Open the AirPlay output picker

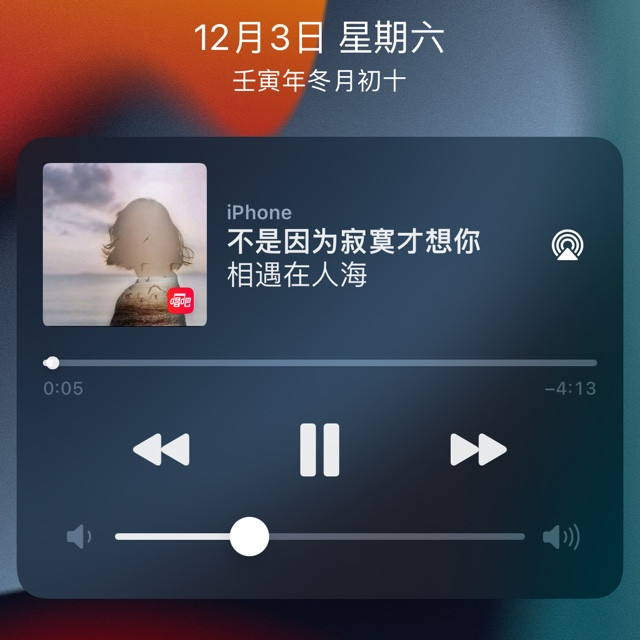tap(567, 244)
